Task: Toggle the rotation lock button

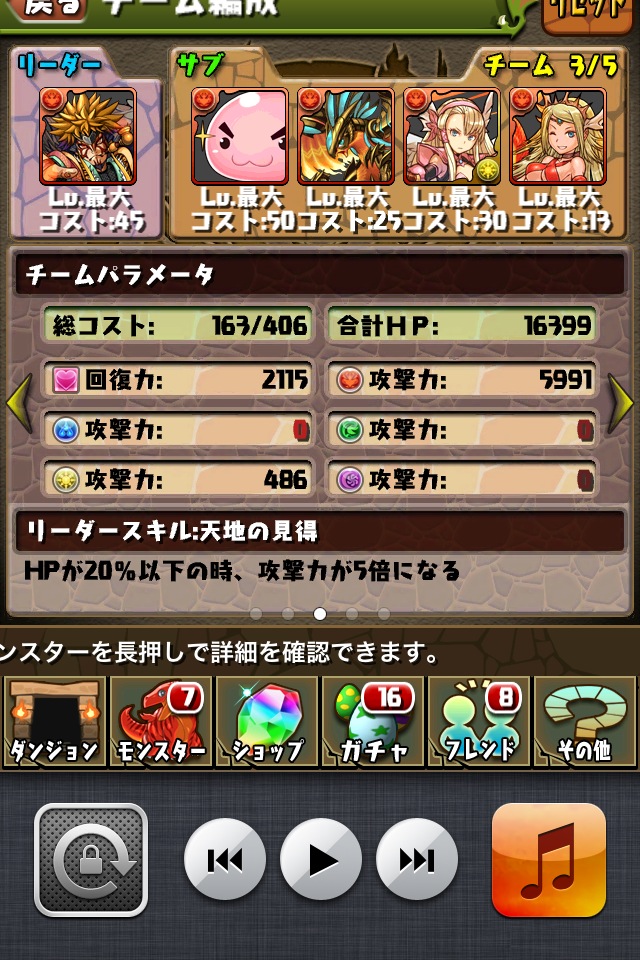Action: click(x=91, y=859)
